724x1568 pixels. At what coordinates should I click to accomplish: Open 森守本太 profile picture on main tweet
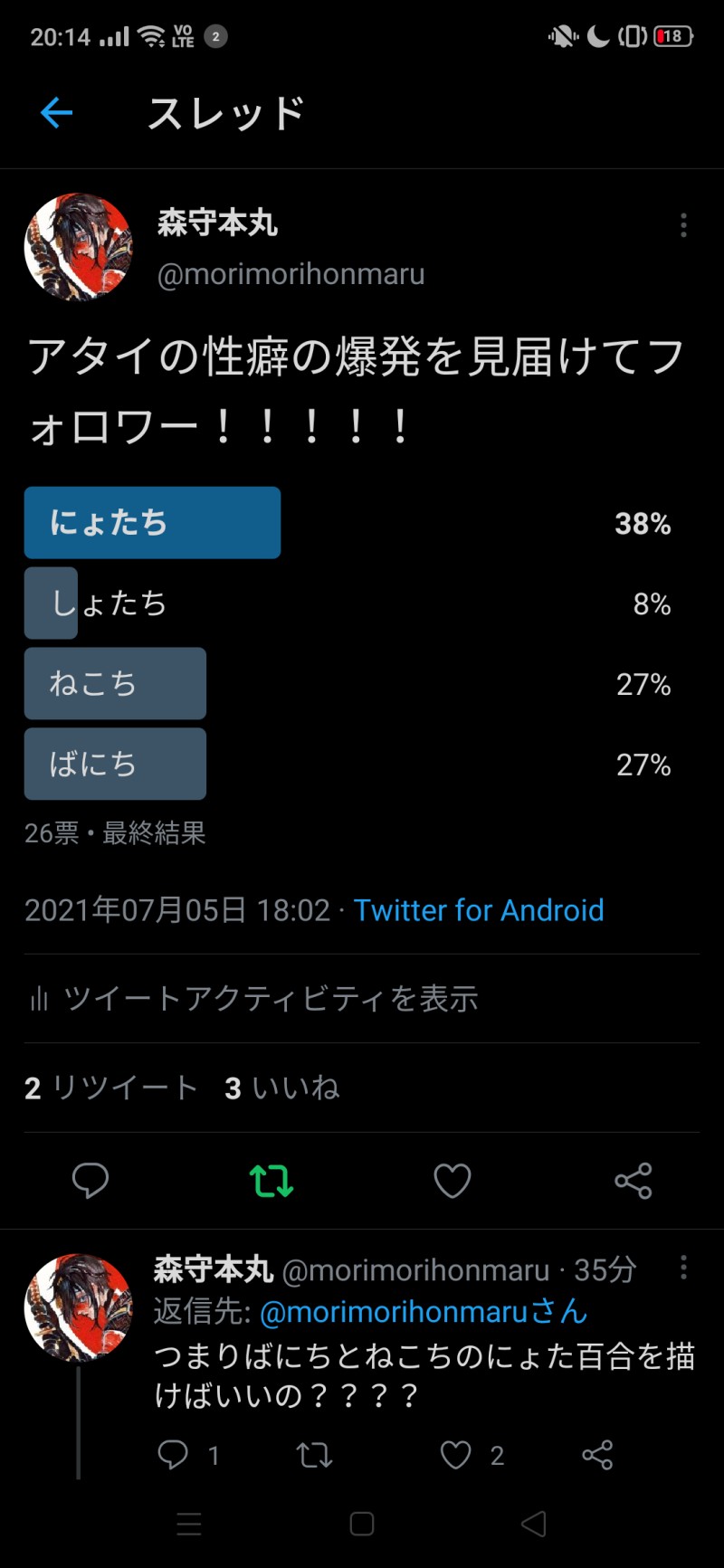point(78,247)
